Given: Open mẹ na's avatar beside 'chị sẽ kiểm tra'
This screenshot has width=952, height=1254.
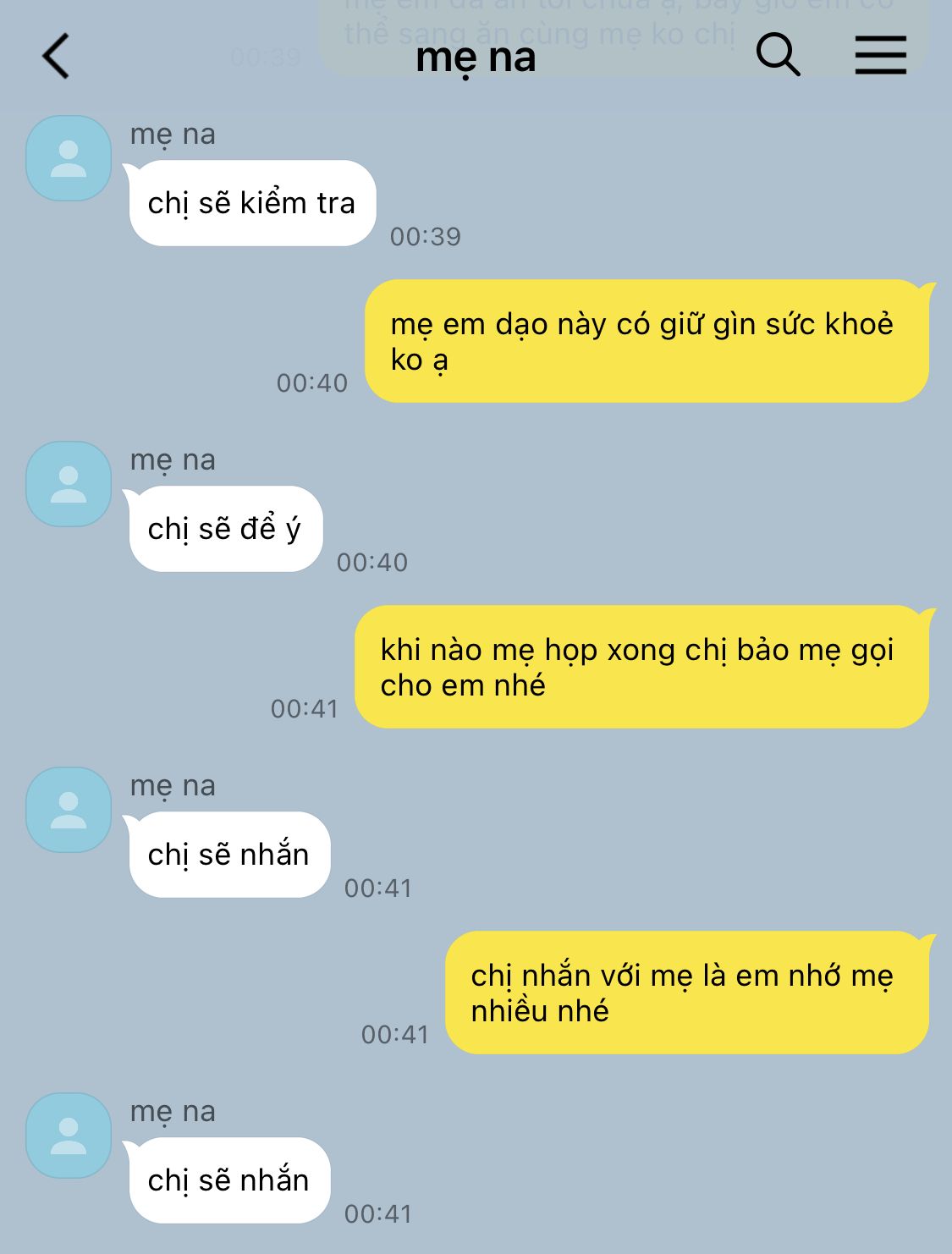Looking at the screenshot, I should 69,158.
